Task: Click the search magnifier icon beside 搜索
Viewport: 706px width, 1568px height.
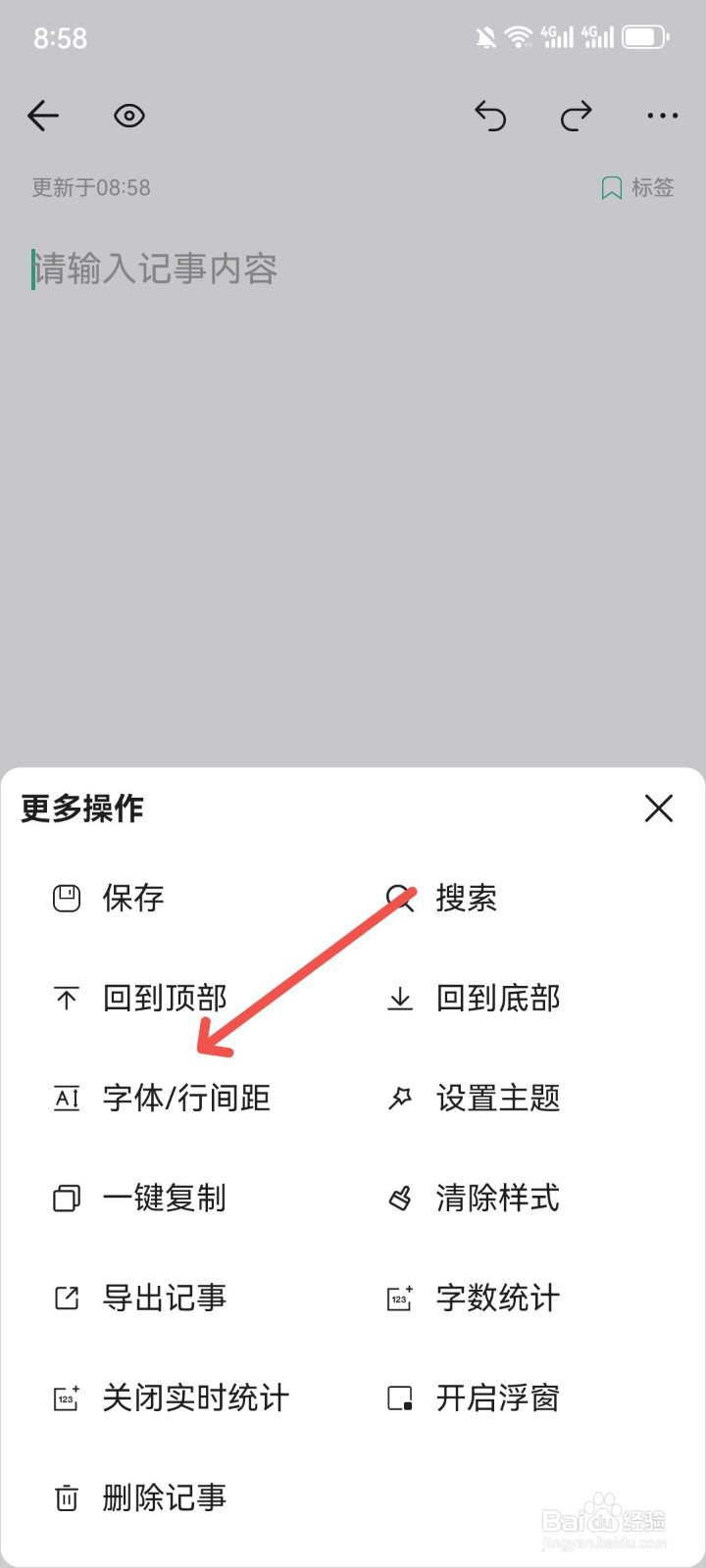Action: (x=400, y=898)
